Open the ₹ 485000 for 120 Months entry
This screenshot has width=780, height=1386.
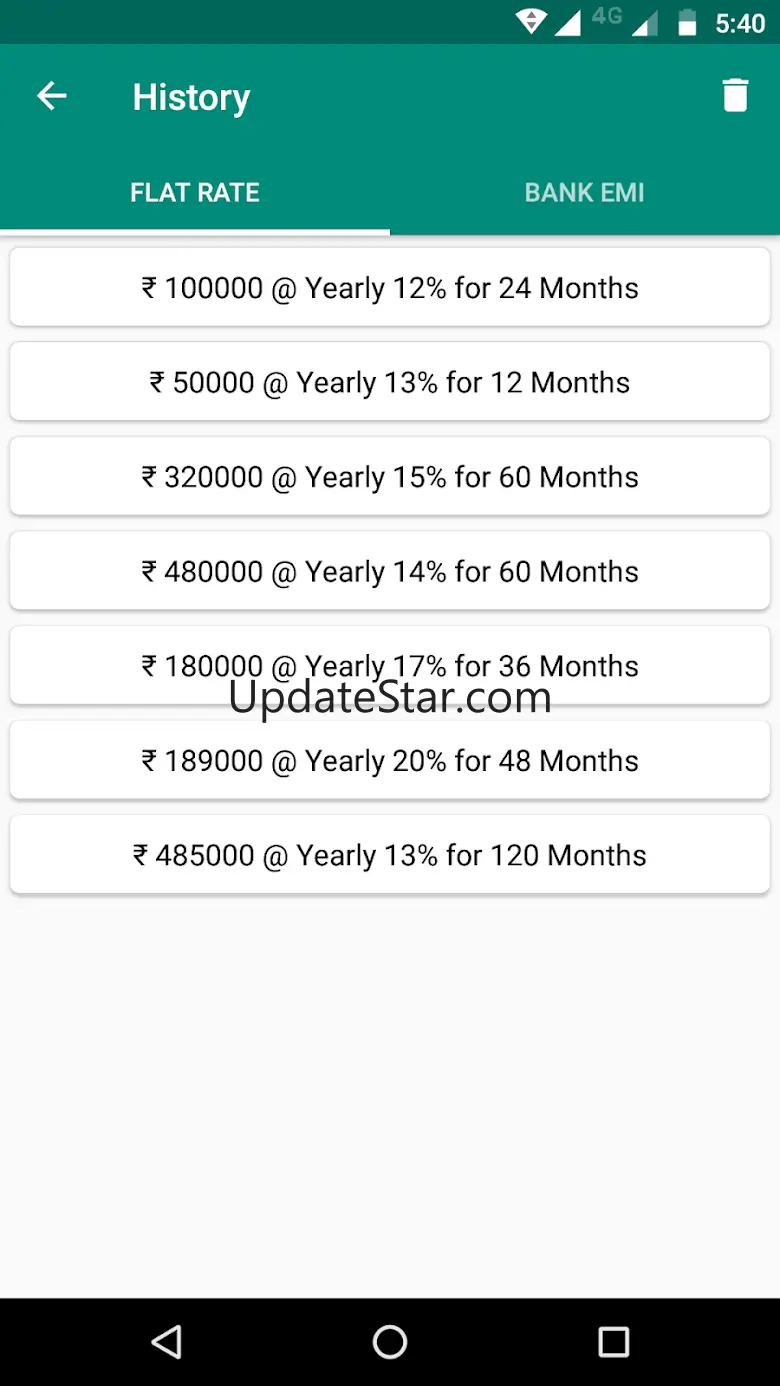coord(390,855)
